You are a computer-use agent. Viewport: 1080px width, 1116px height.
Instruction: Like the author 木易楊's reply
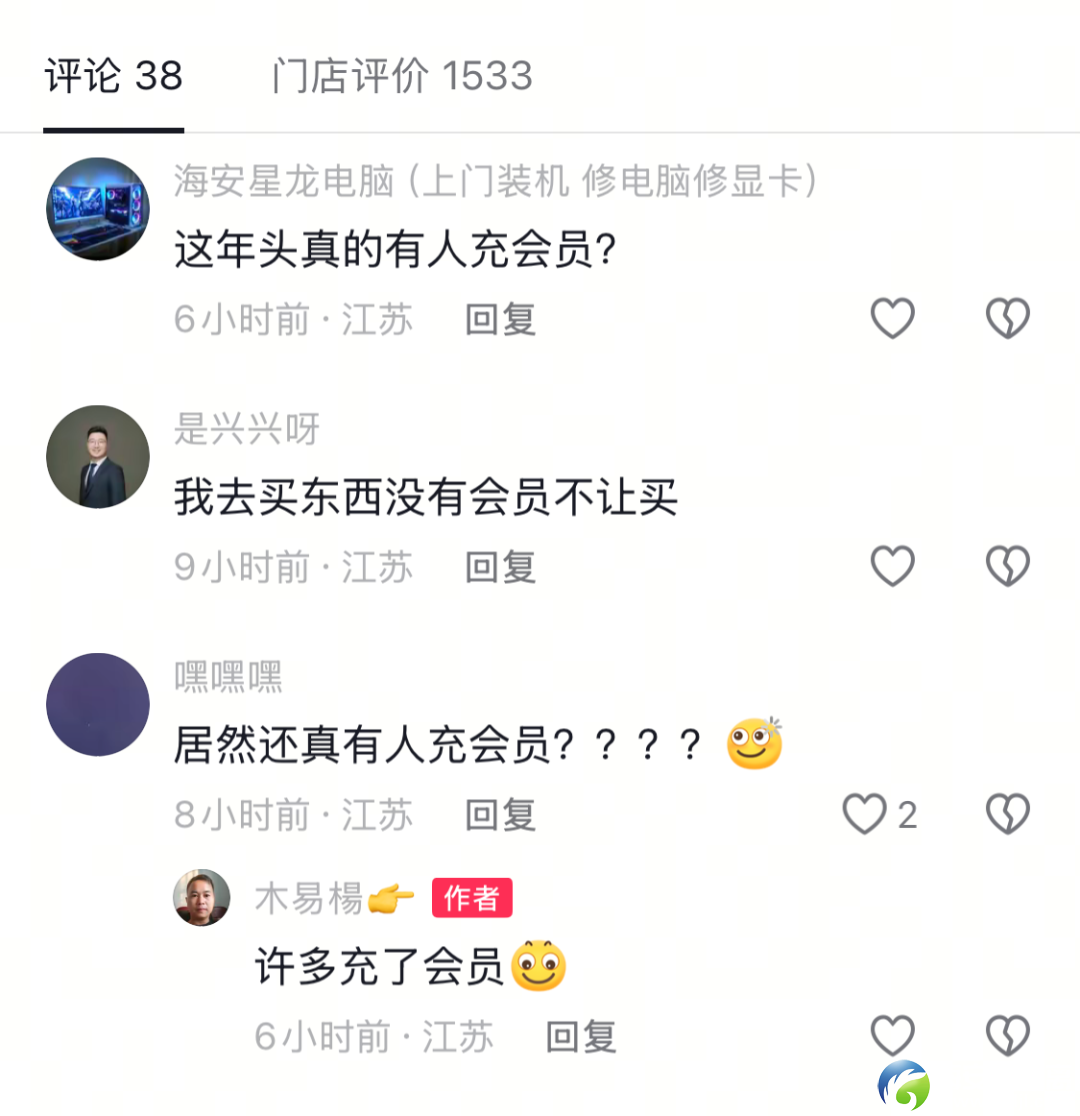[892, 1036]
